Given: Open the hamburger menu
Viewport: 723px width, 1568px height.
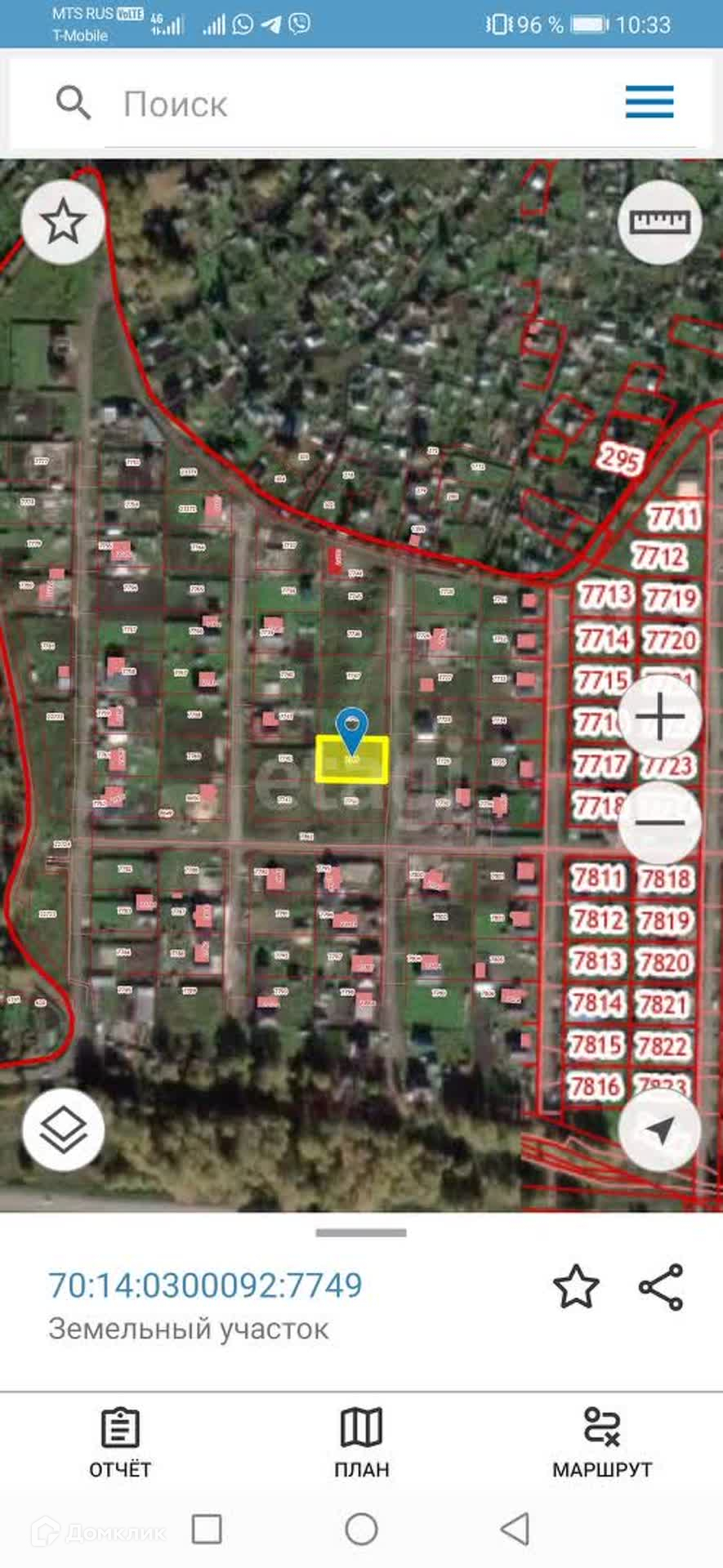Looking at the screenshot, I should click(x=649, y=102).
